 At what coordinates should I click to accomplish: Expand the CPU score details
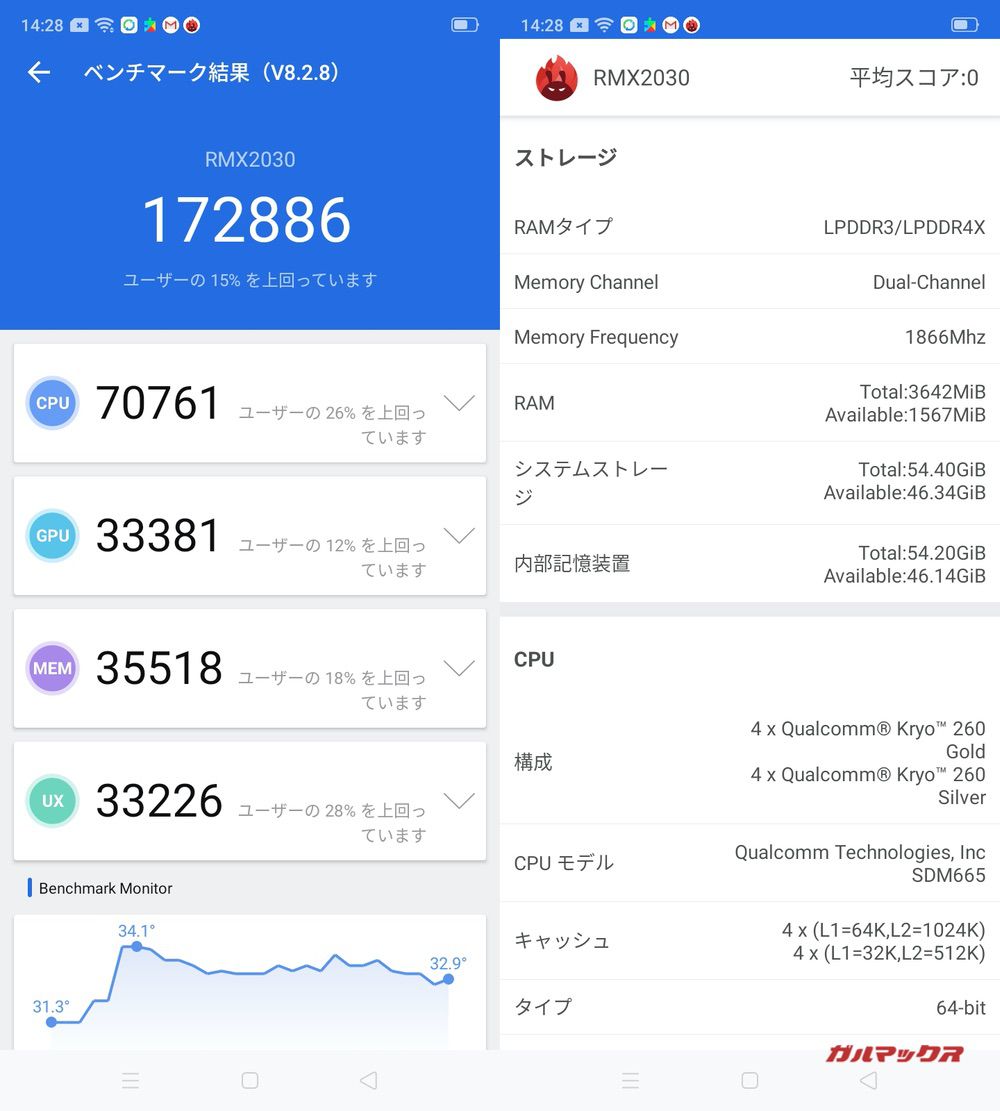459,403
